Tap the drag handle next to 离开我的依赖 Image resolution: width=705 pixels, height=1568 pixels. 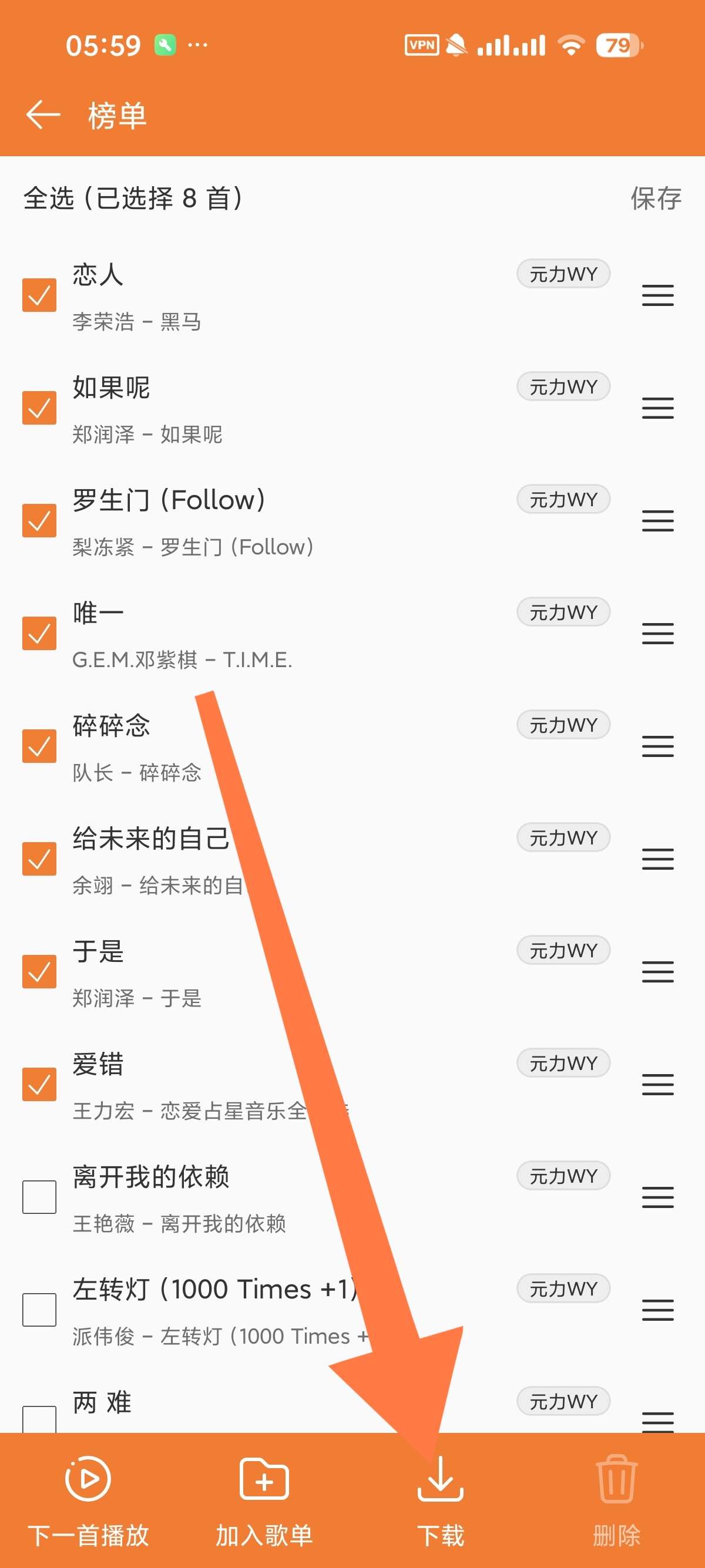click(x=657, y=1199)
